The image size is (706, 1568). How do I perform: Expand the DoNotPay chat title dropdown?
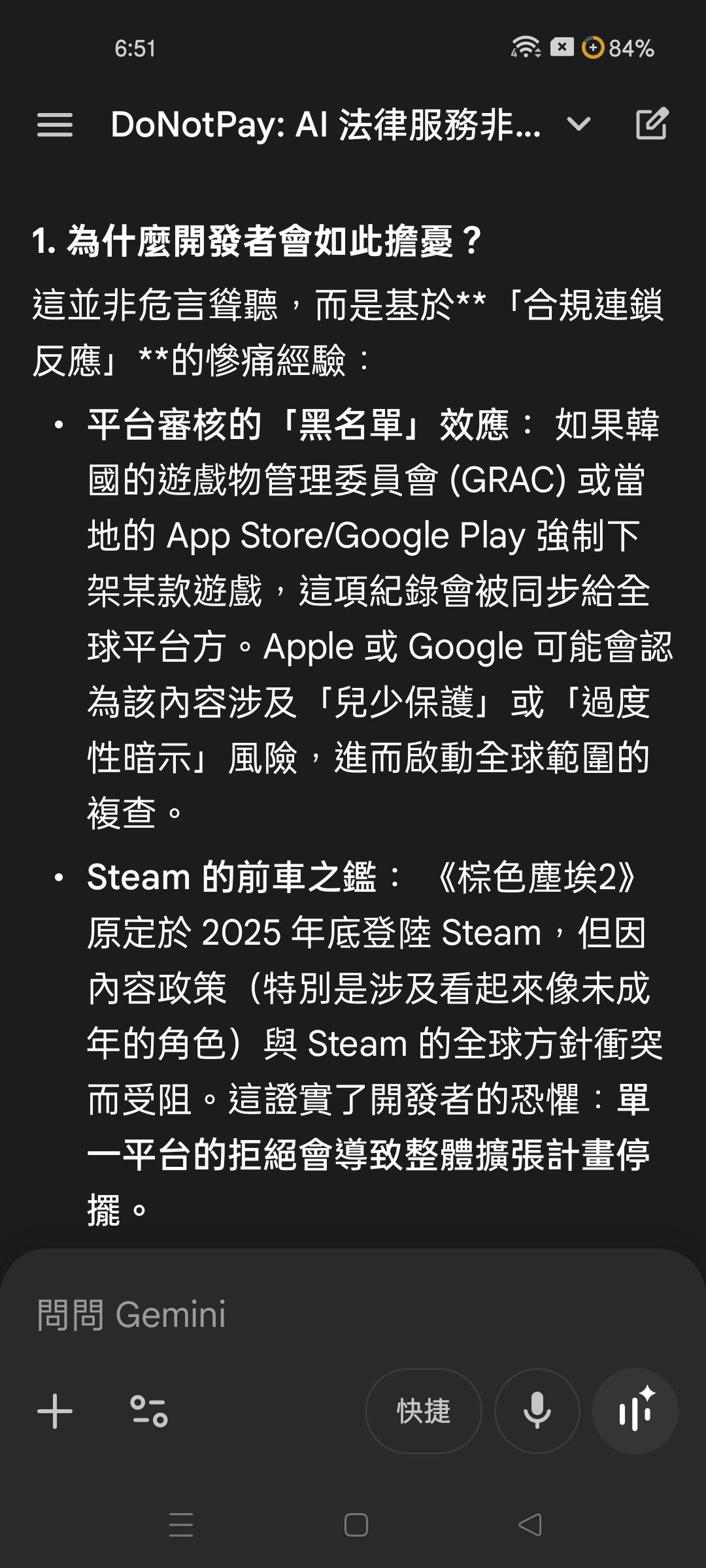pos(579,124)
